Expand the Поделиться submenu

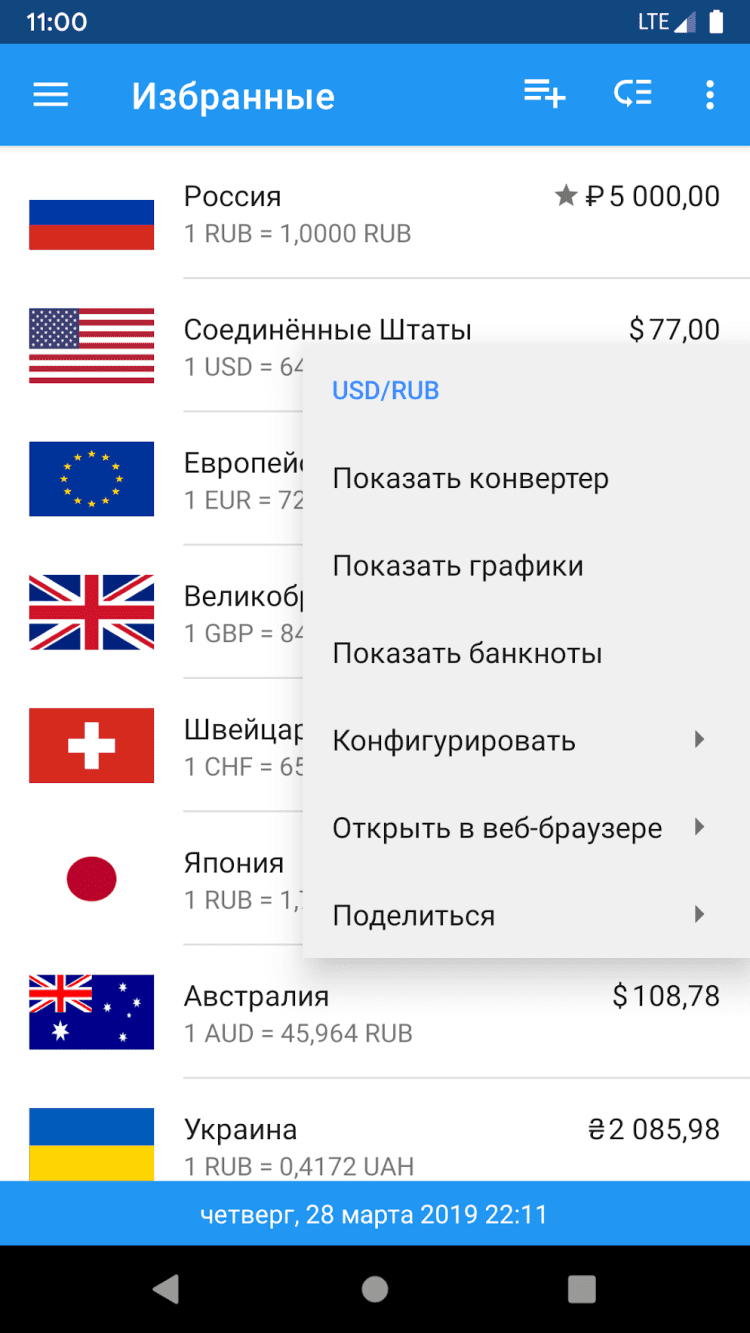(520, 916)
